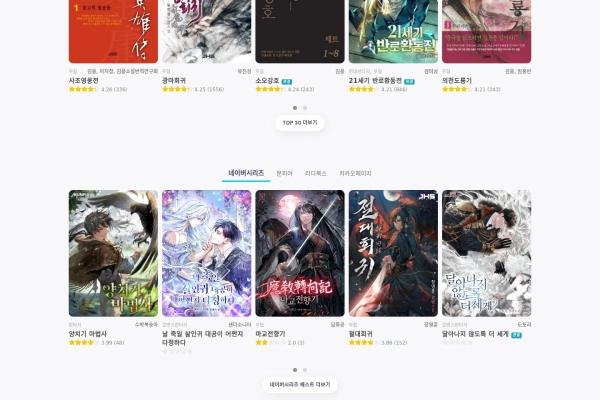Go to second page of 네이버시리즈 carousel
The width and height of the screenshot is (600, 400).
(305, 370)
